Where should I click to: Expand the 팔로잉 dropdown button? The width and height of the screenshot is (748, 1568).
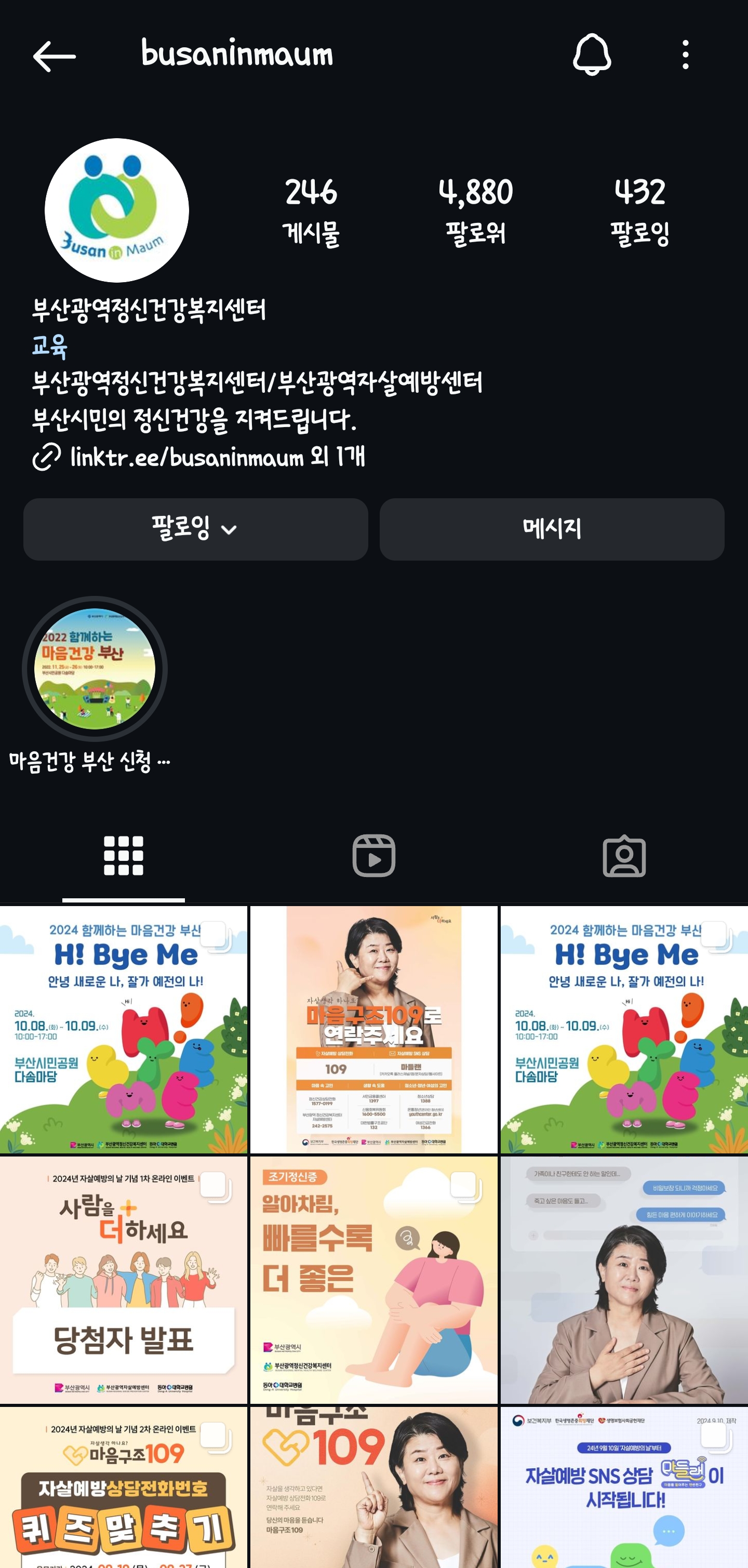click(195, 529)
